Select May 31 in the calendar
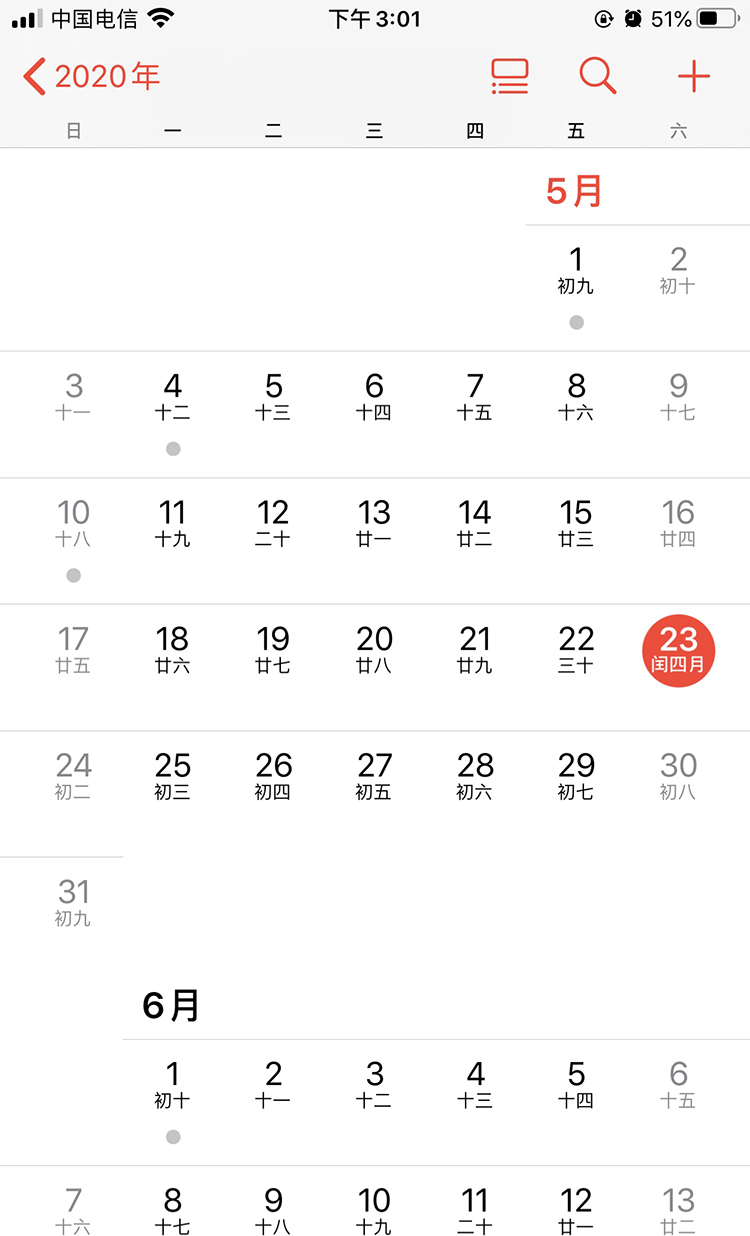750x1236 pixels. tap(73, 903)
